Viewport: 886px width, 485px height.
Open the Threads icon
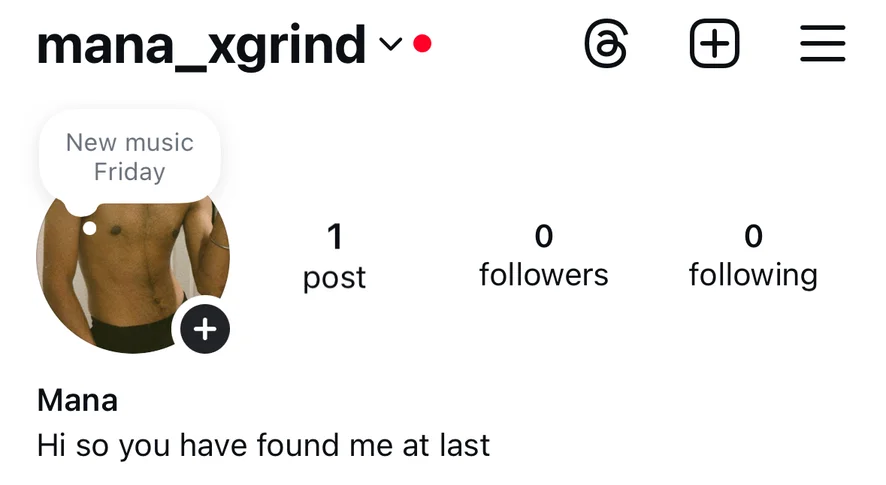(x=606, y=45)
